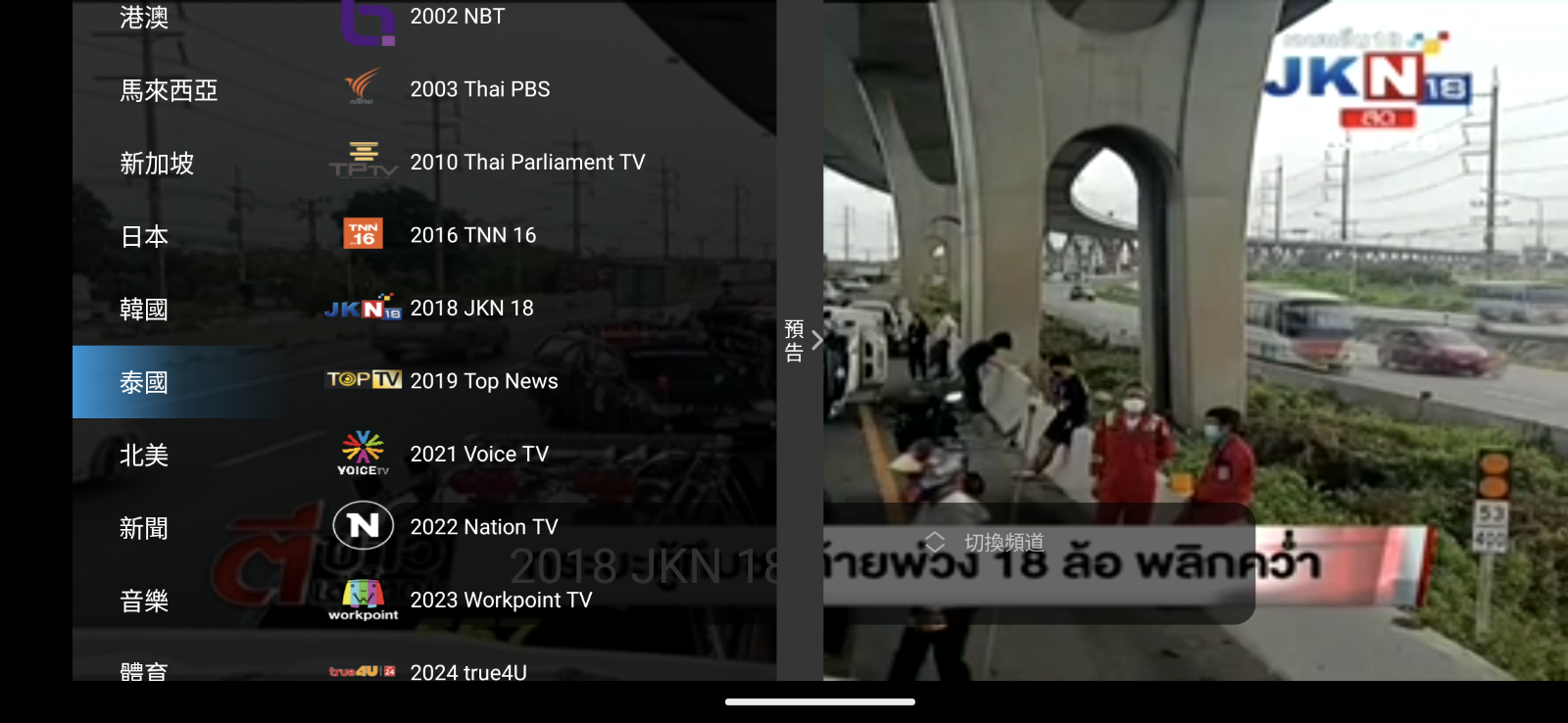Play channel 2003 Thai PBS
The image size is (1568, 723).
point(479,89)
